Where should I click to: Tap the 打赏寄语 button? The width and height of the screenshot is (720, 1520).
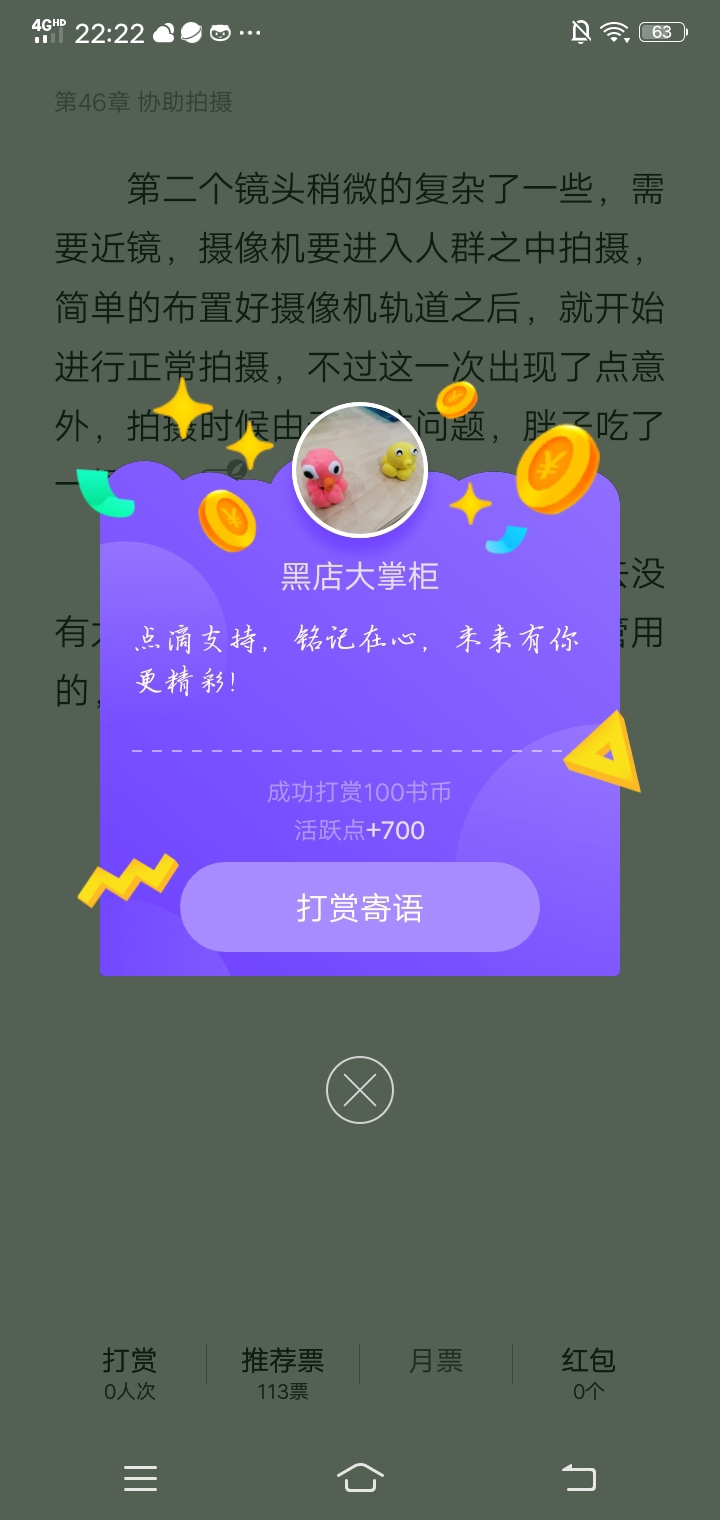coord(360,907)
